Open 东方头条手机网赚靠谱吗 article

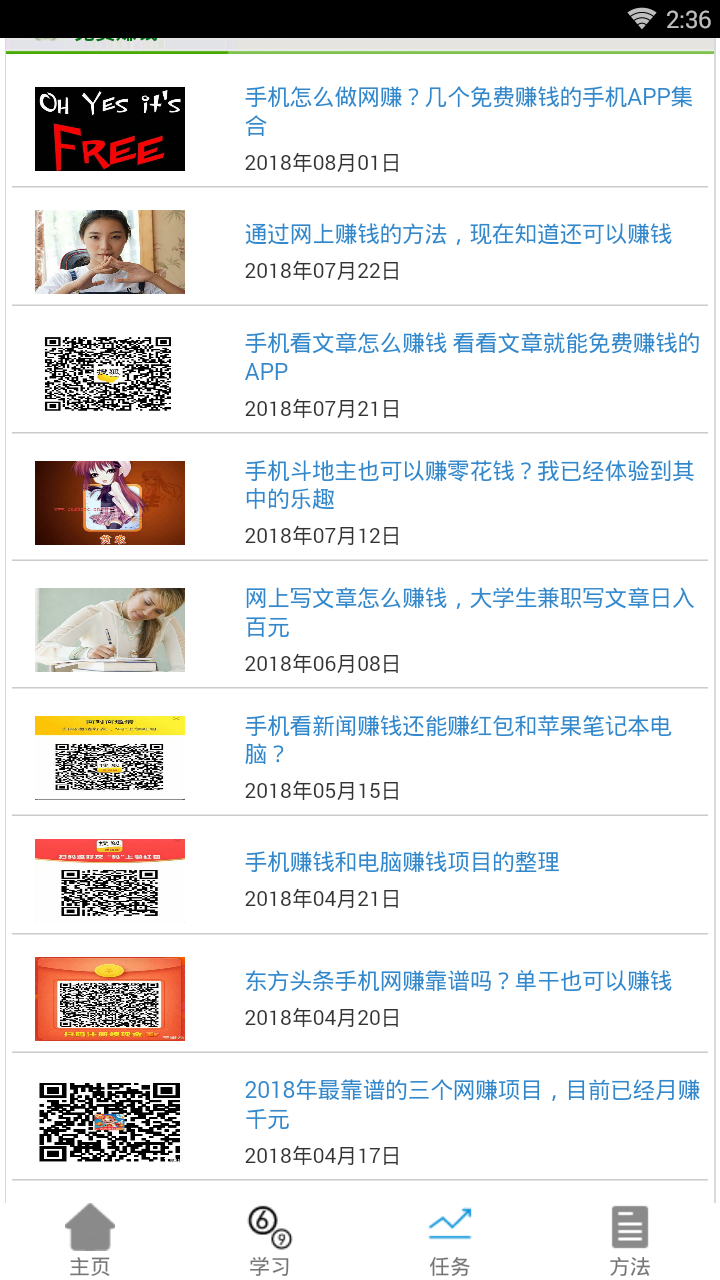458,981
